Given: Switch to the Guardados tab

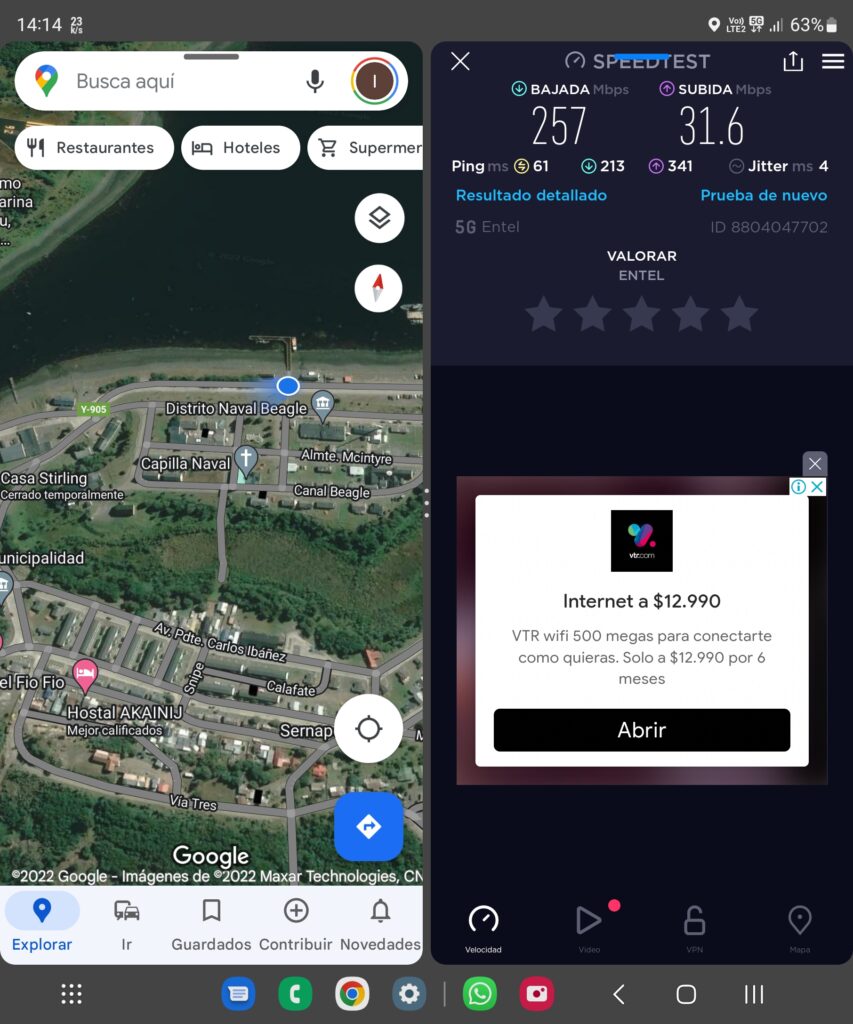Looking at the screenshot, I should coord(211,924).
